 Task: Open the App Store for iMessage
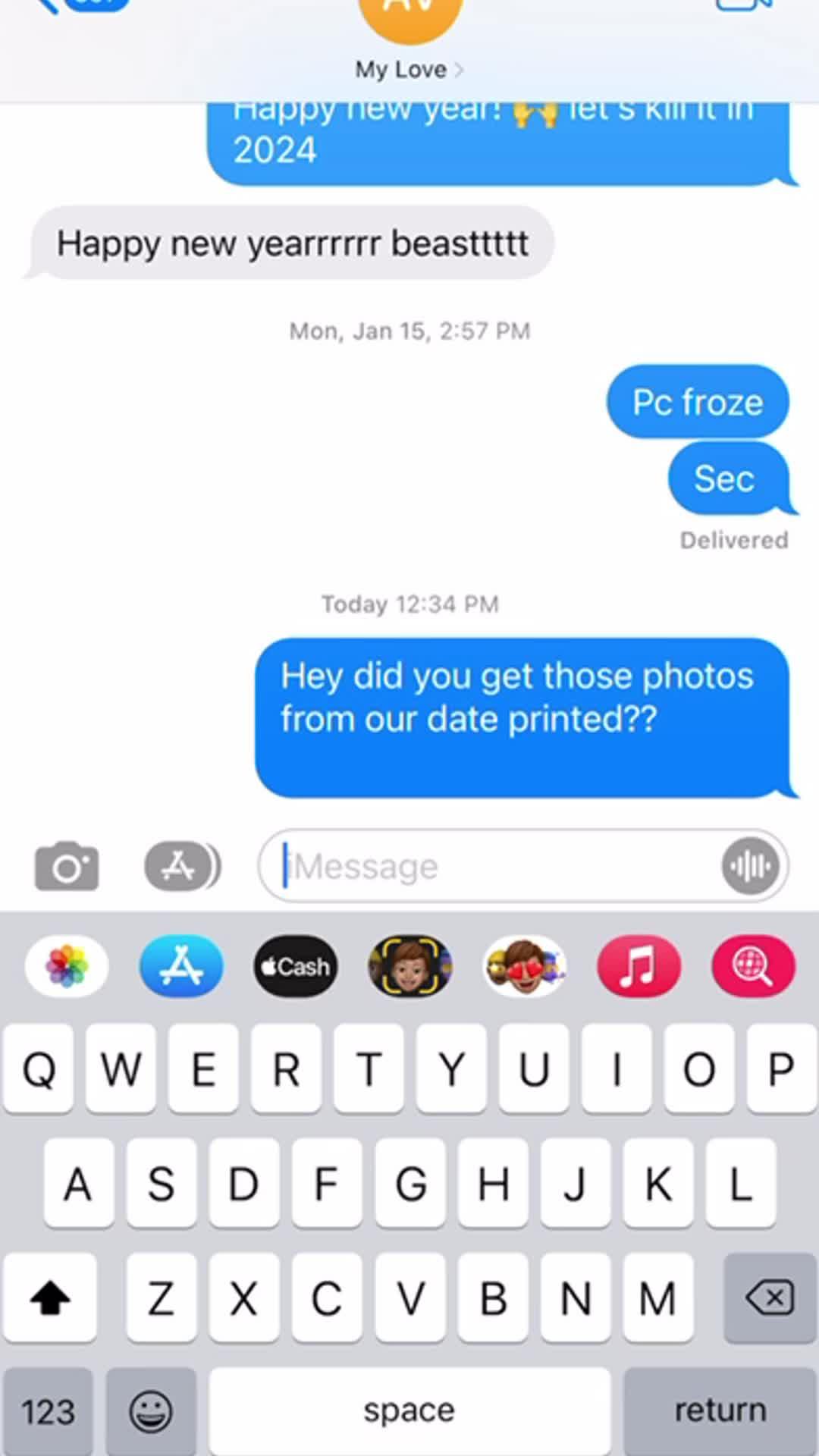tap(181, 966)
